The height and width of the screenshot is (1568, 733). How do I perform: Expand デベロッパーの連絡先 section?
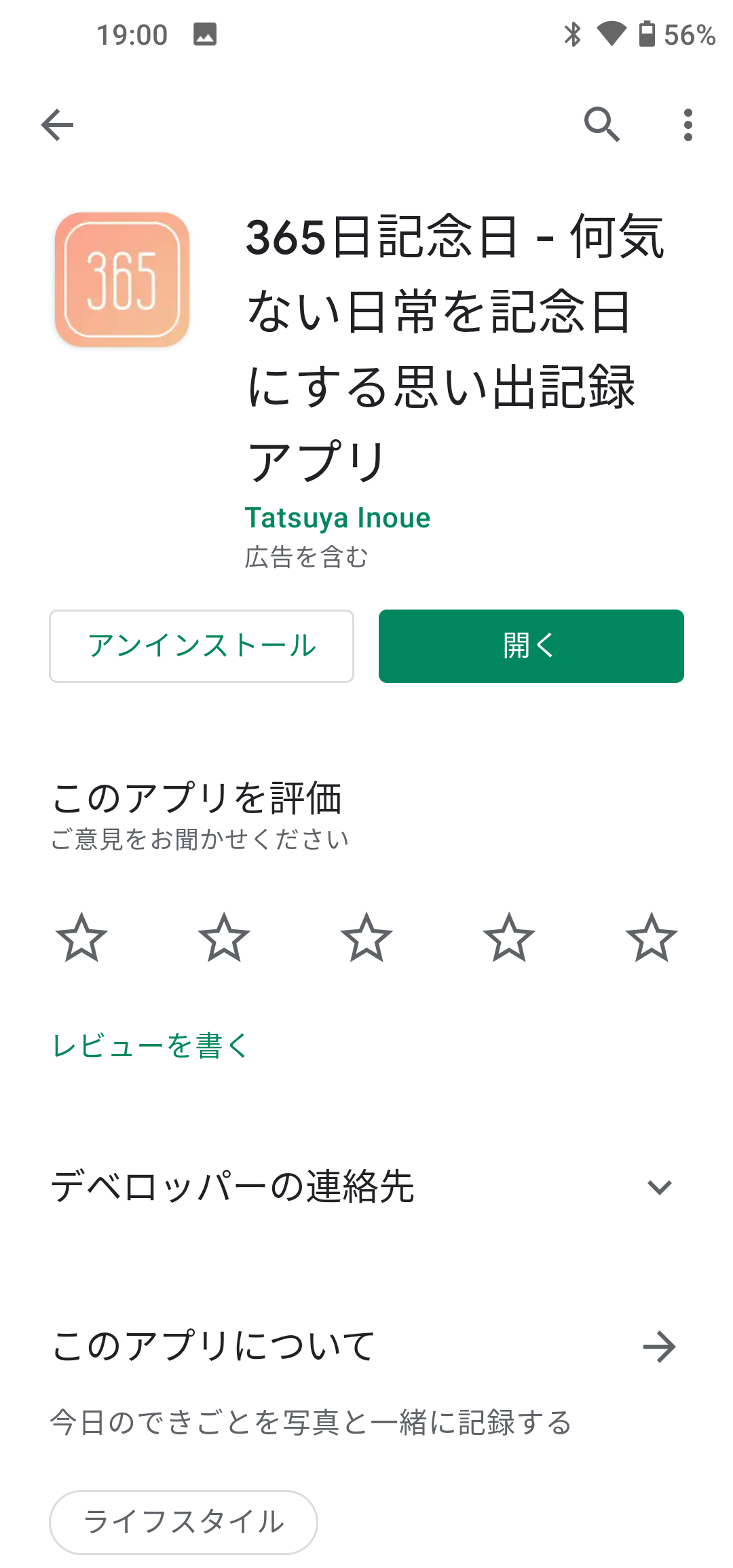tap(659, 1187)
